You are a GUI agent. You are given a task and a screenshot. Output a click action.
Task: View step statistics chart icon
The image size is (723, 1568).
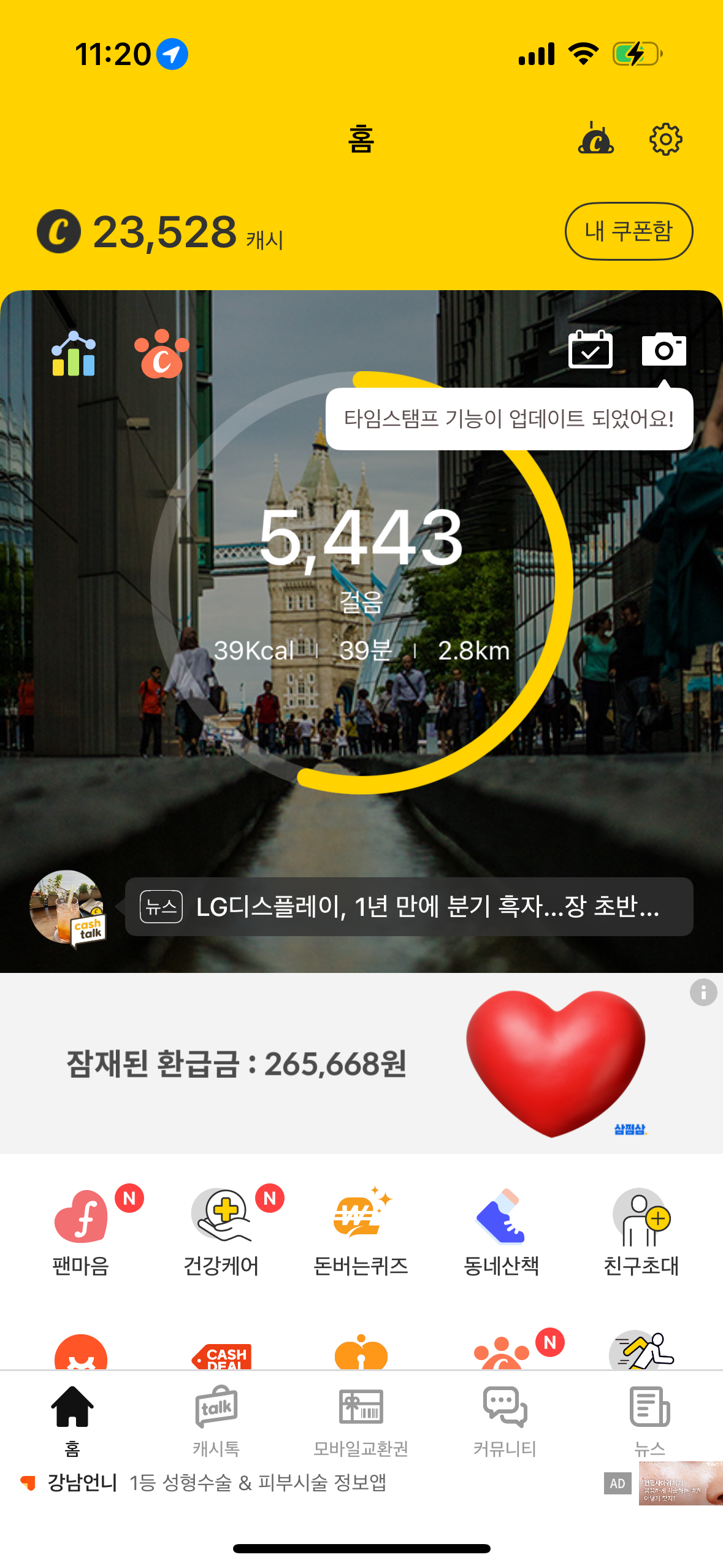coord(74,354)
